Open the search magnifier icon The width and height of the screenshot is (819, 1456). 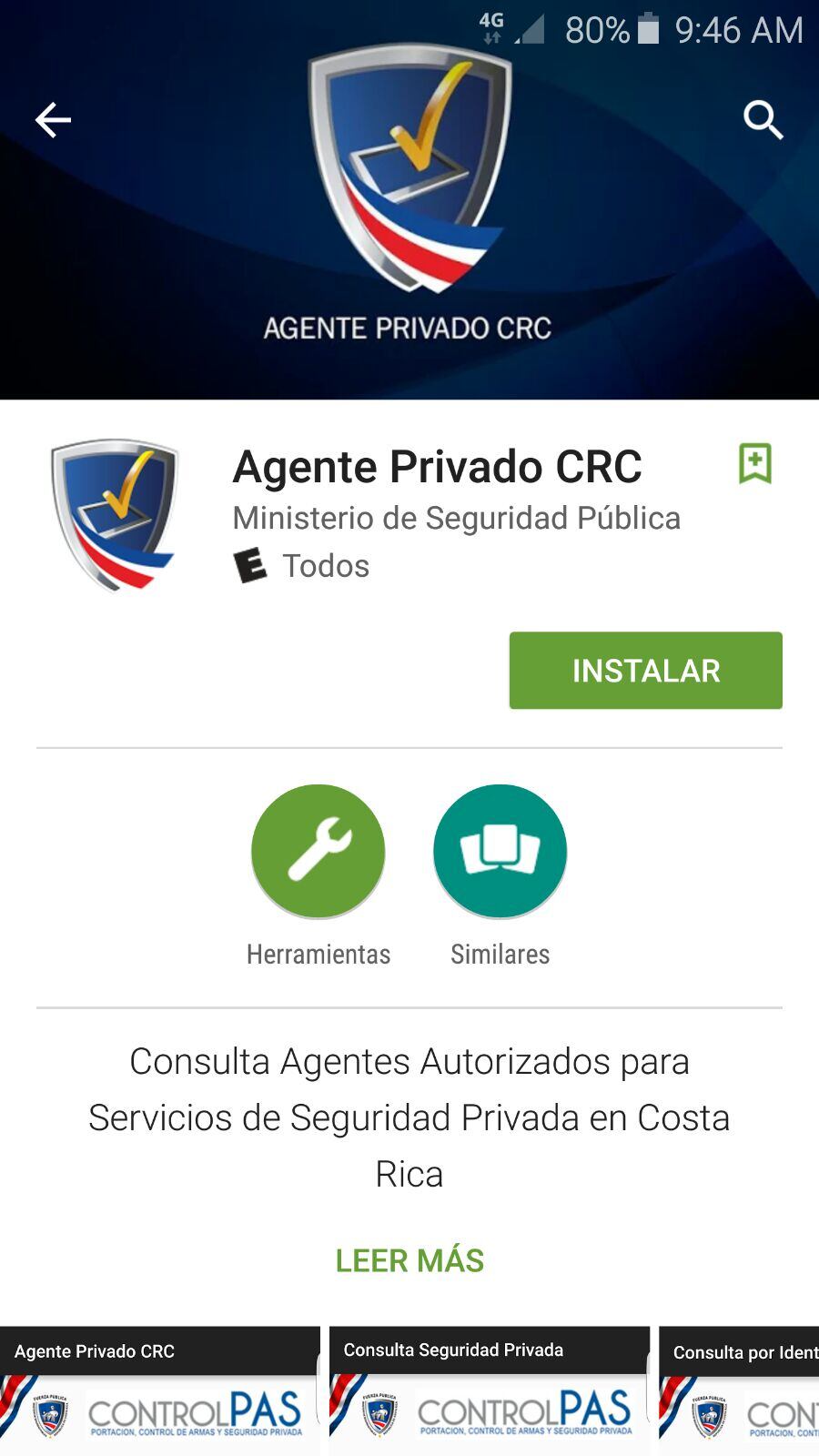[x=763, y=119]
